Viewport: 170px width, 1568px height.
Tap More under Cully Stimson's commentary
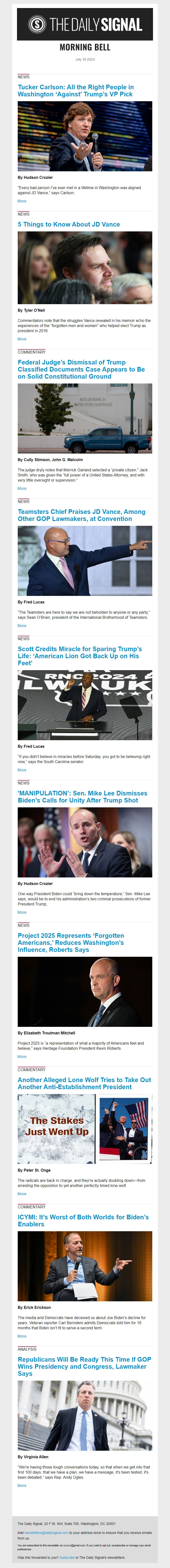click(22, 488)
